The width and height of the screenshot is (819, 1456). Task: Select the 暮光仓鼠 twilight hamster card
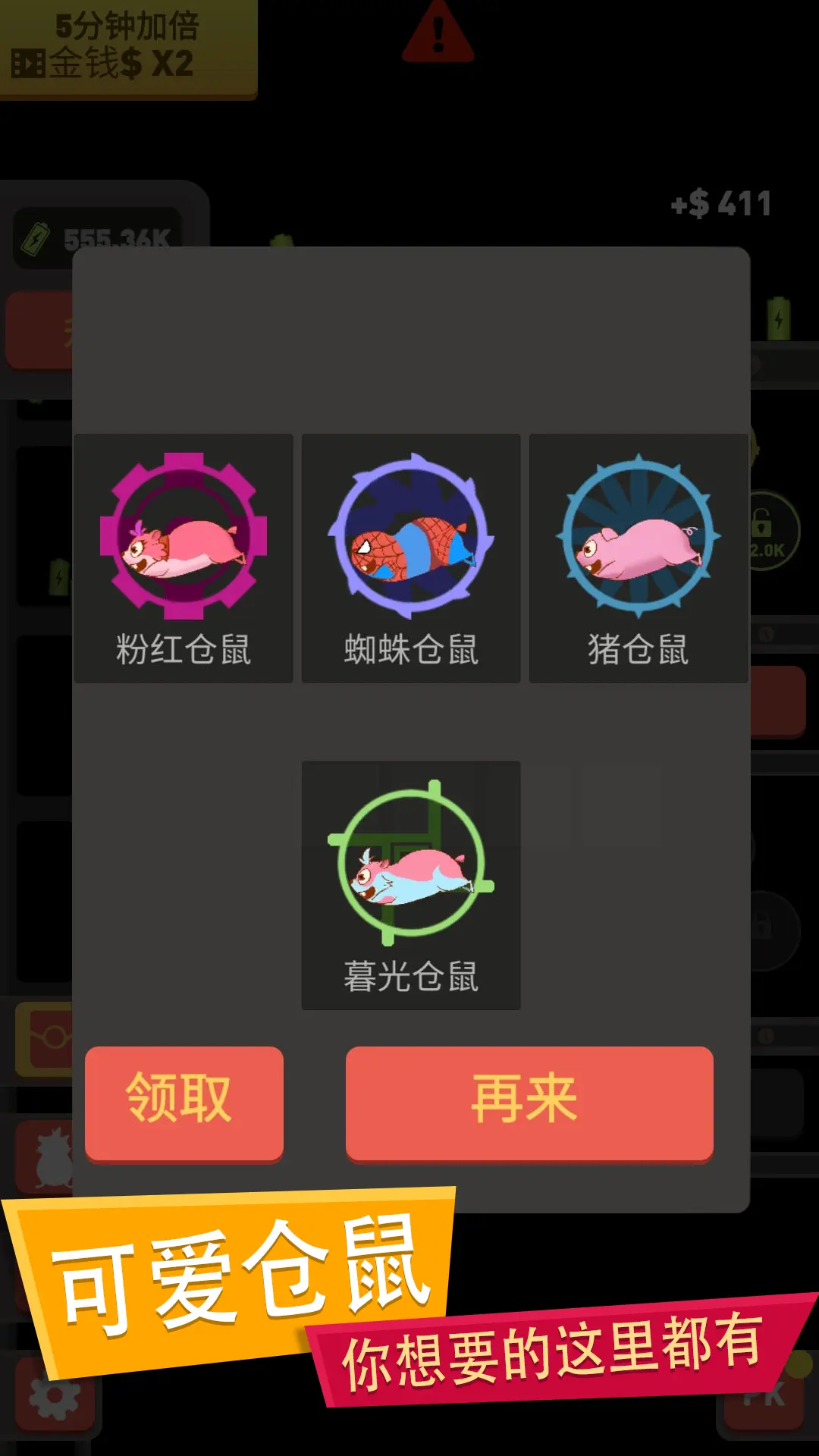410,883
